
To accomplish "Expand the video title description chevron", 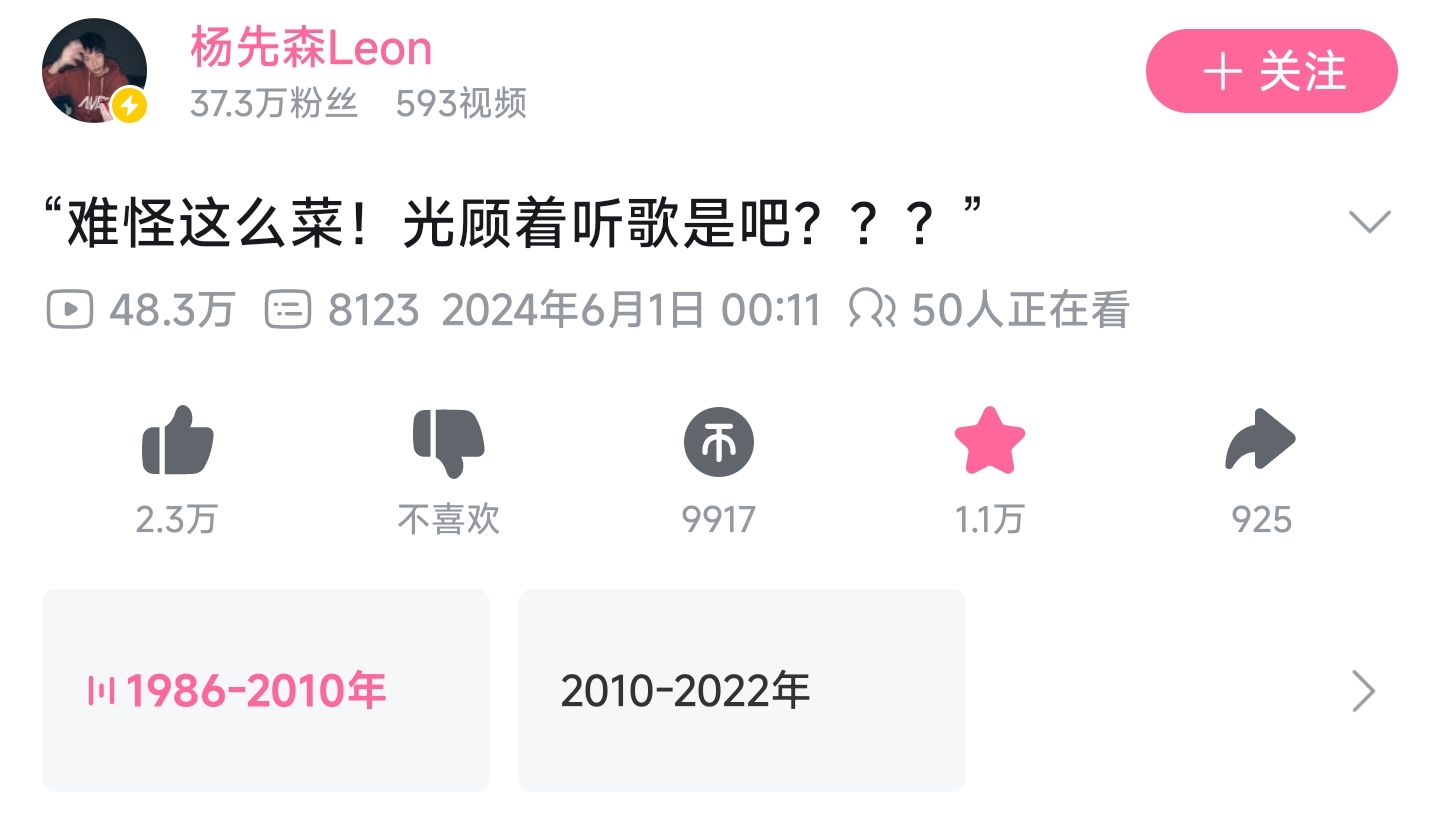I will coord(1369,221).
